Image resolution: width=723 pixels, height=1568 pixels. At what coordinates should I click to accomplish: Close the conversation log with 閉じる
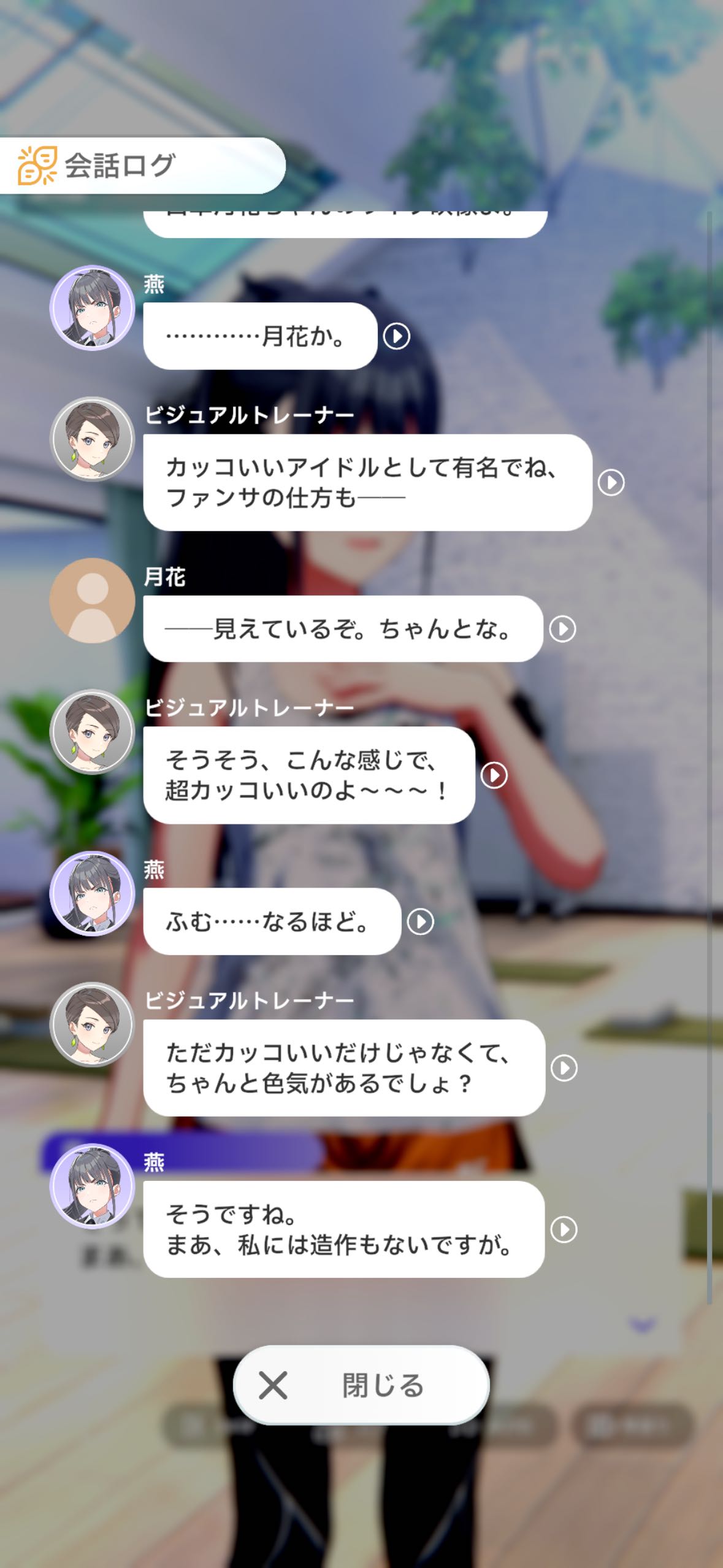pos(361,1385)
